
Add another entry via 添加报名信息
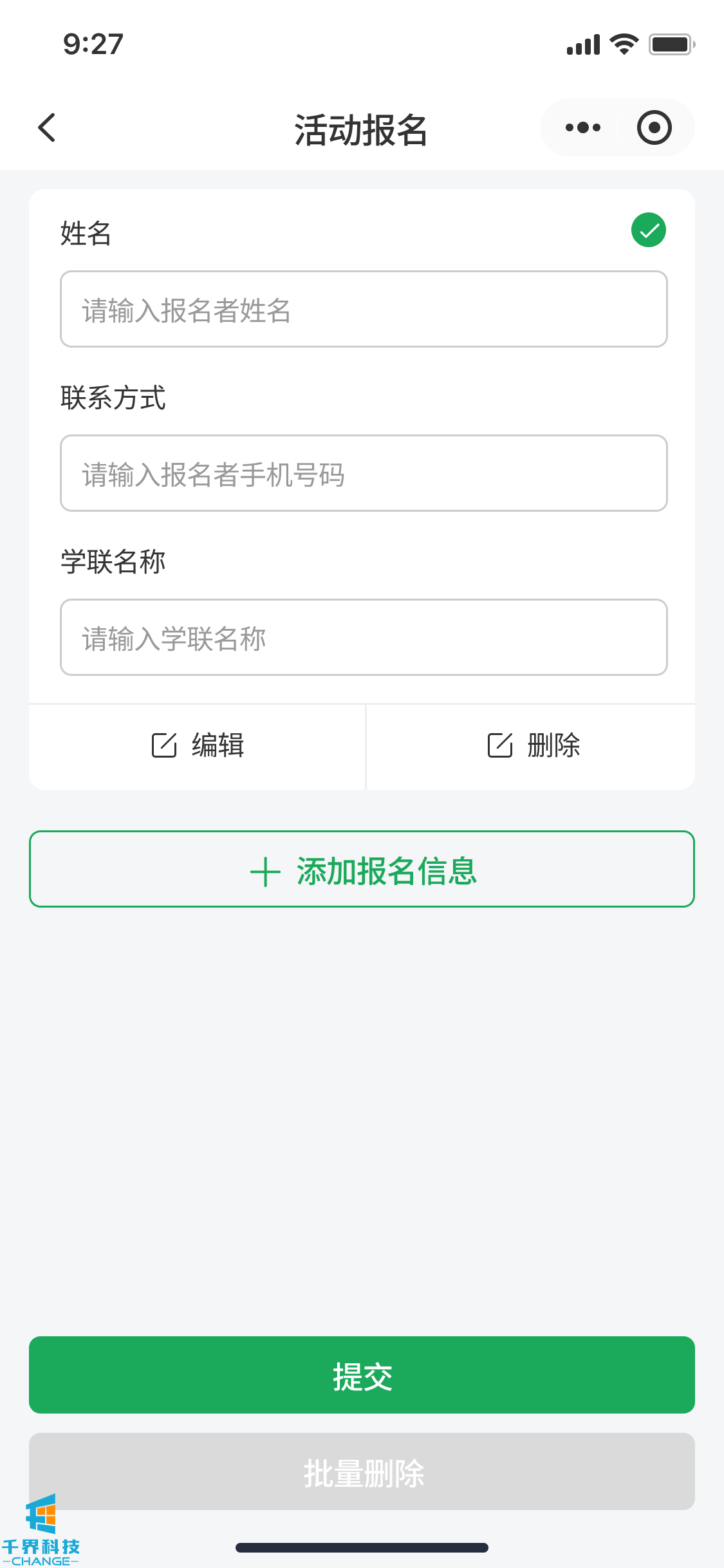tap(362, 870)
